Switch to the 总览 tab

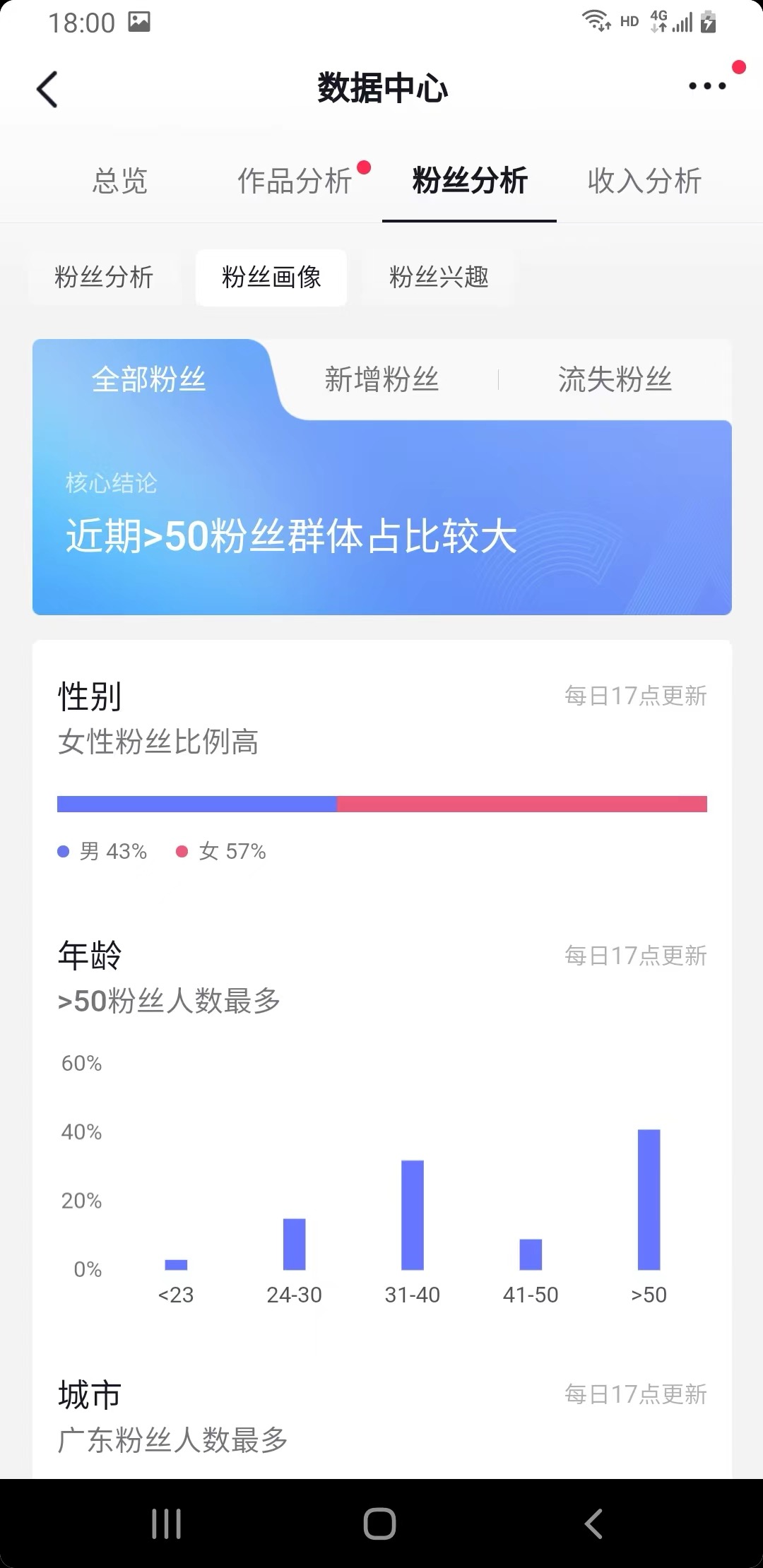[119, 182]
